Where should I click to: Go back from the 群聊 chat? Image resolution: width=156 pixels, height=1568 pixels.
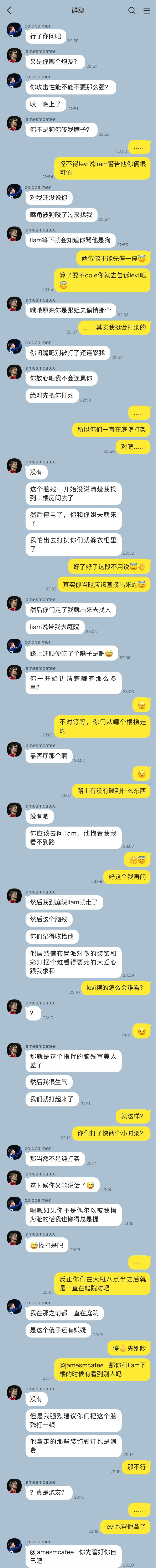pos(9,10)
